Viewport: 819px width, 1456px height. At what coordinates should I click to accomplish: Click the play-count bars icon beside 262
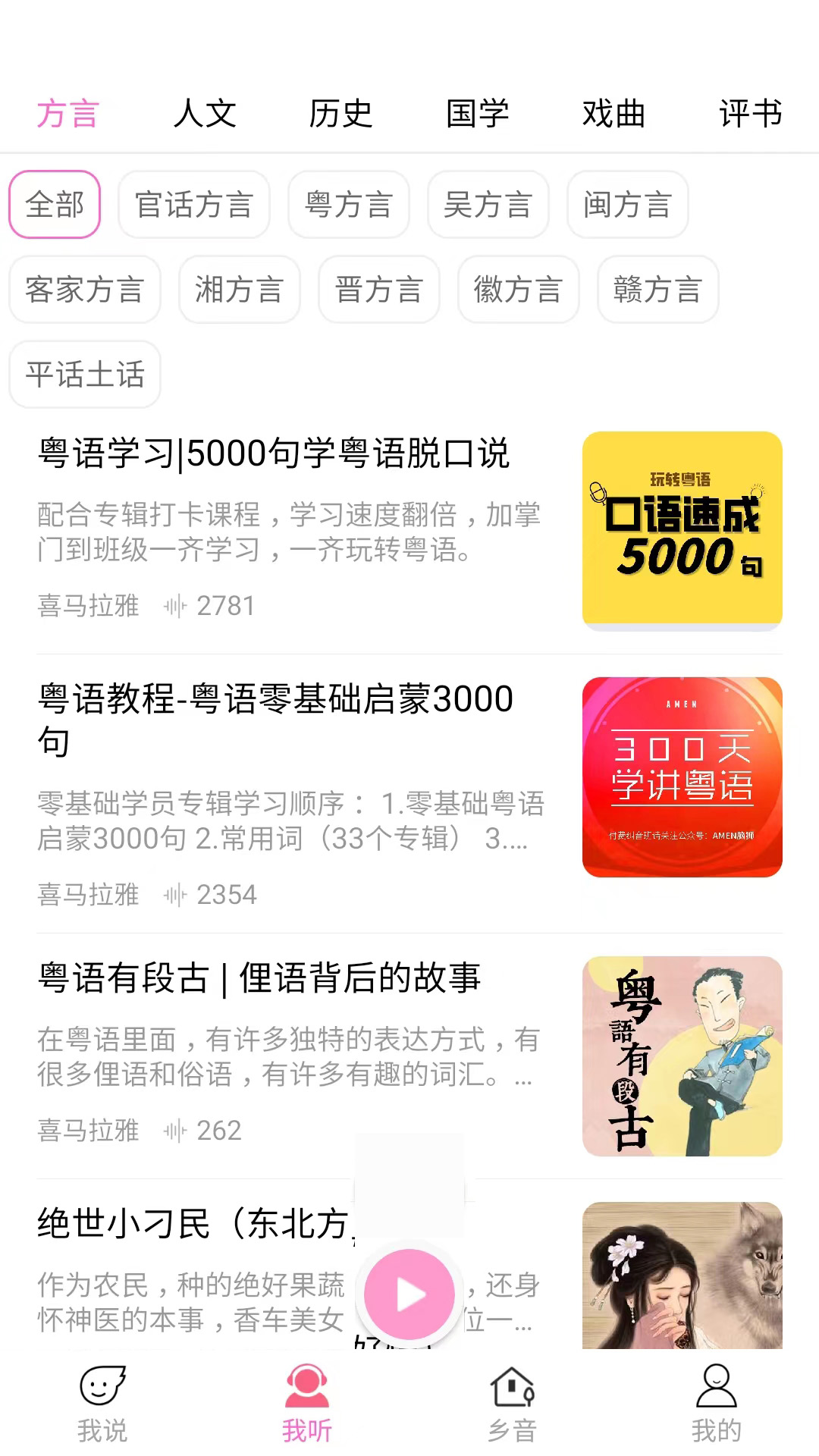(x=173, y=1130)
